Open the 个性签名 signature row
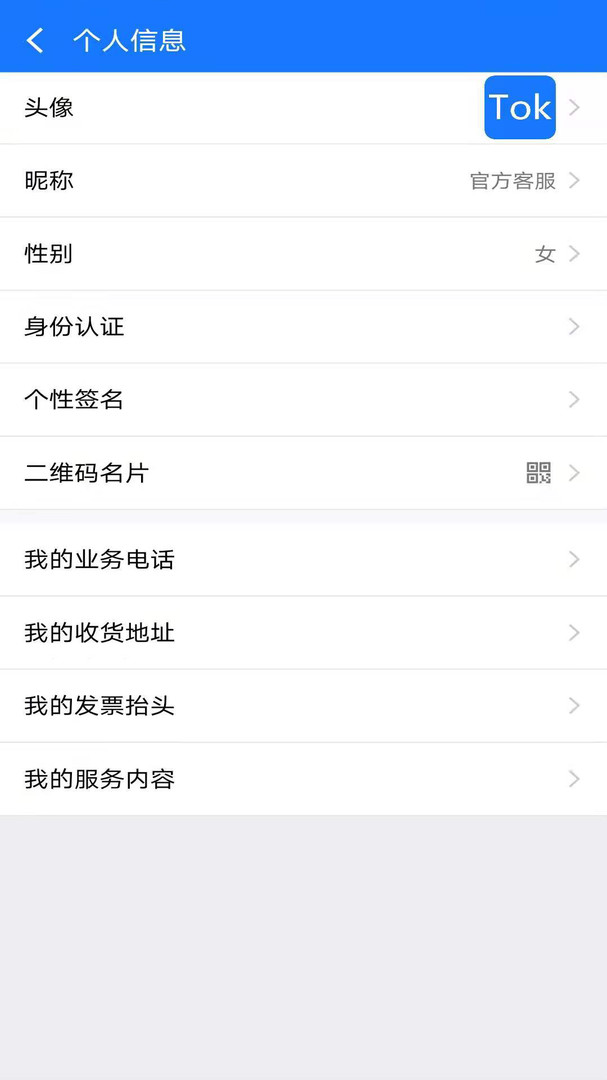The height and width of the screenshot is (1080, 607). [303, 400]
